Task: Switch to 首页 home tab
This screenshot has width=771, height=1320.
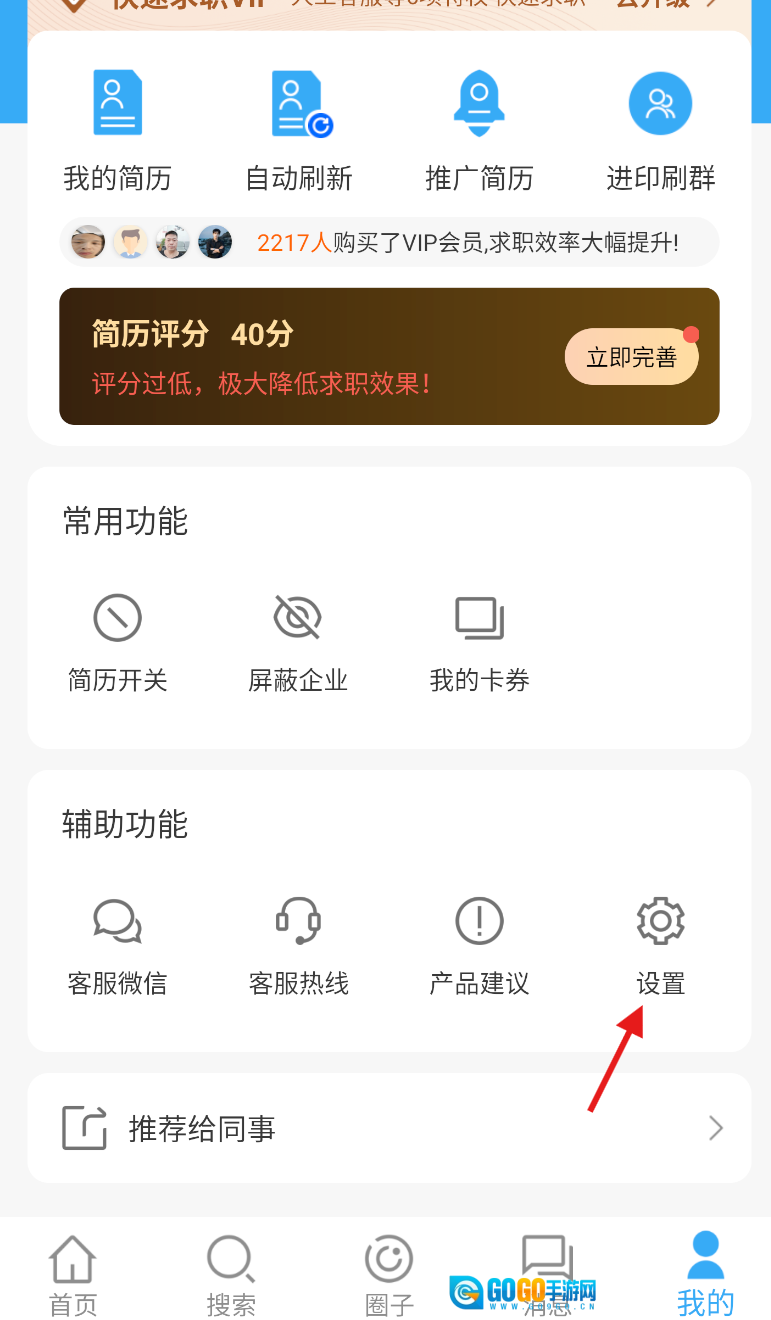Action: (73, 1274)
